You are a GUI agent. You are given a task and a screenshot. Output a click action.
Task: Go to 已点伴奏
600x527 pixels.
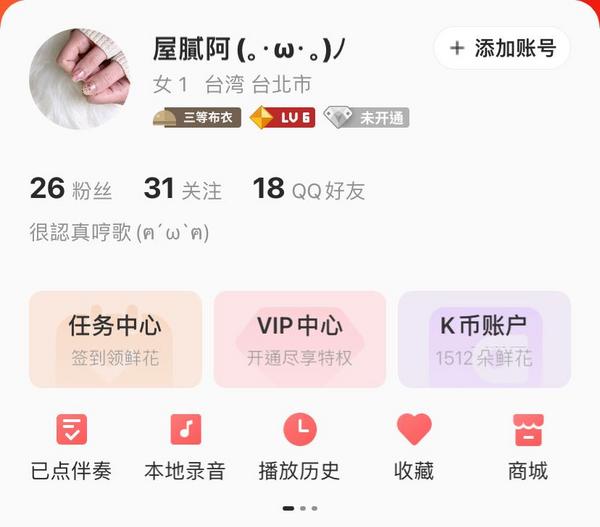(72, 447)
